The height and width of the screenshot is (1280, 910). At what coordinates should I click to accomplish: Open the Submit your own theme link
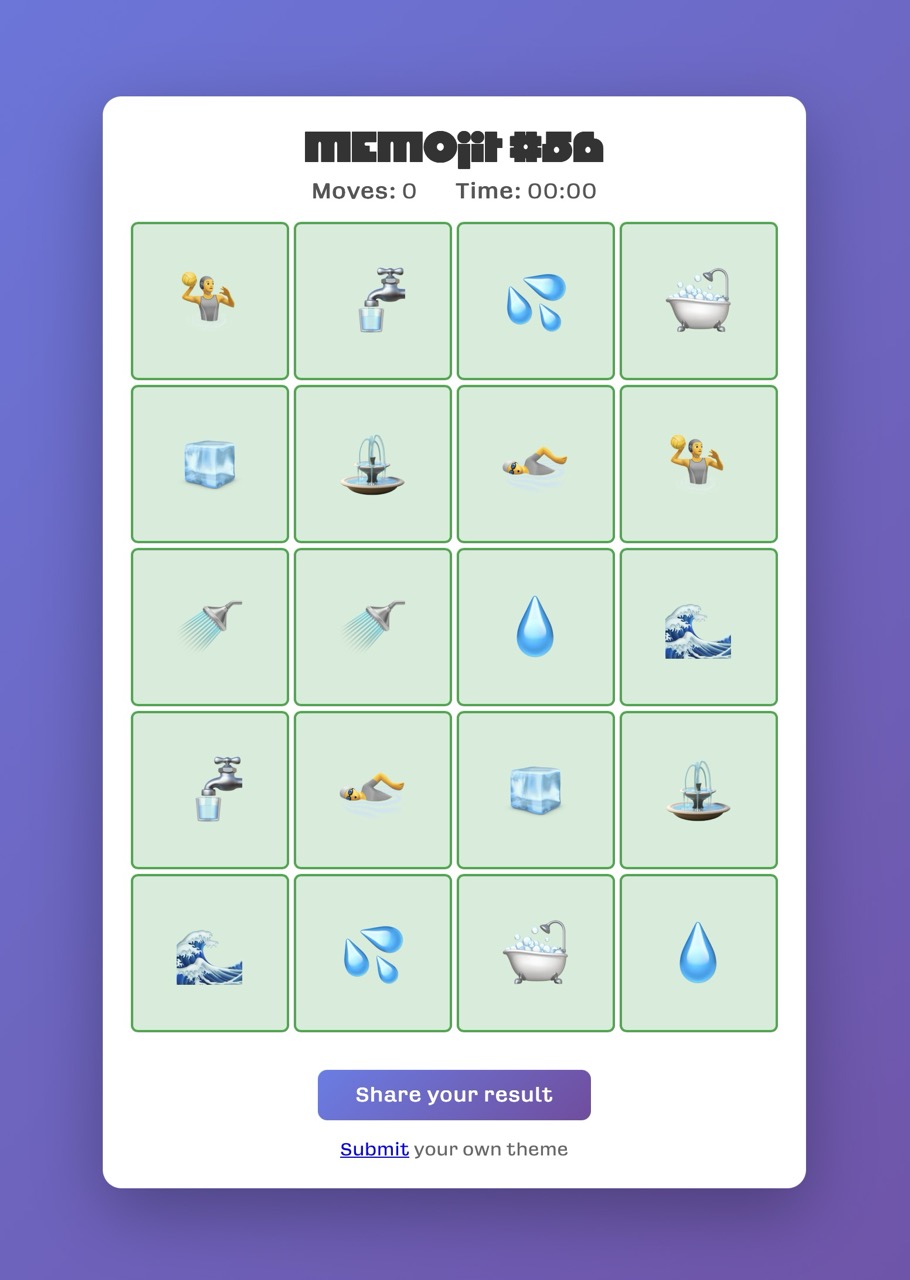(x=374, y=1150)
